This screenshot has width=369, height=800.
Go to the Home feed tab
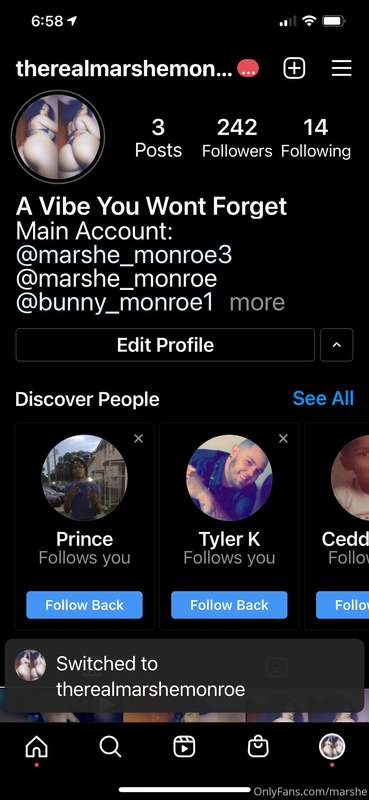(x=36, y=747)
